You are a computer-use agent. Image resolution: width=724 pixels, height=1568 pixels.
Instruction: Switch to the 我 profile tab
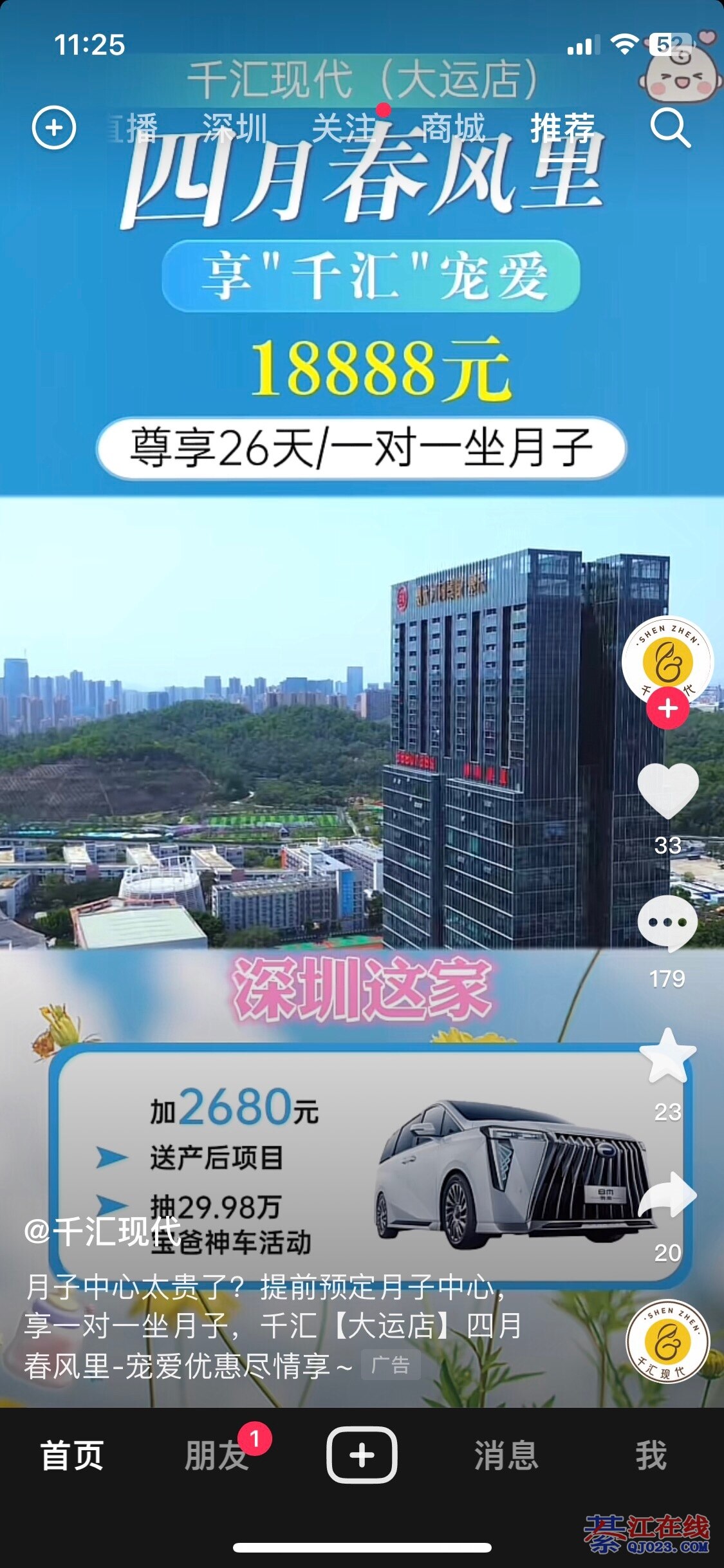(x=651, y=1456)
